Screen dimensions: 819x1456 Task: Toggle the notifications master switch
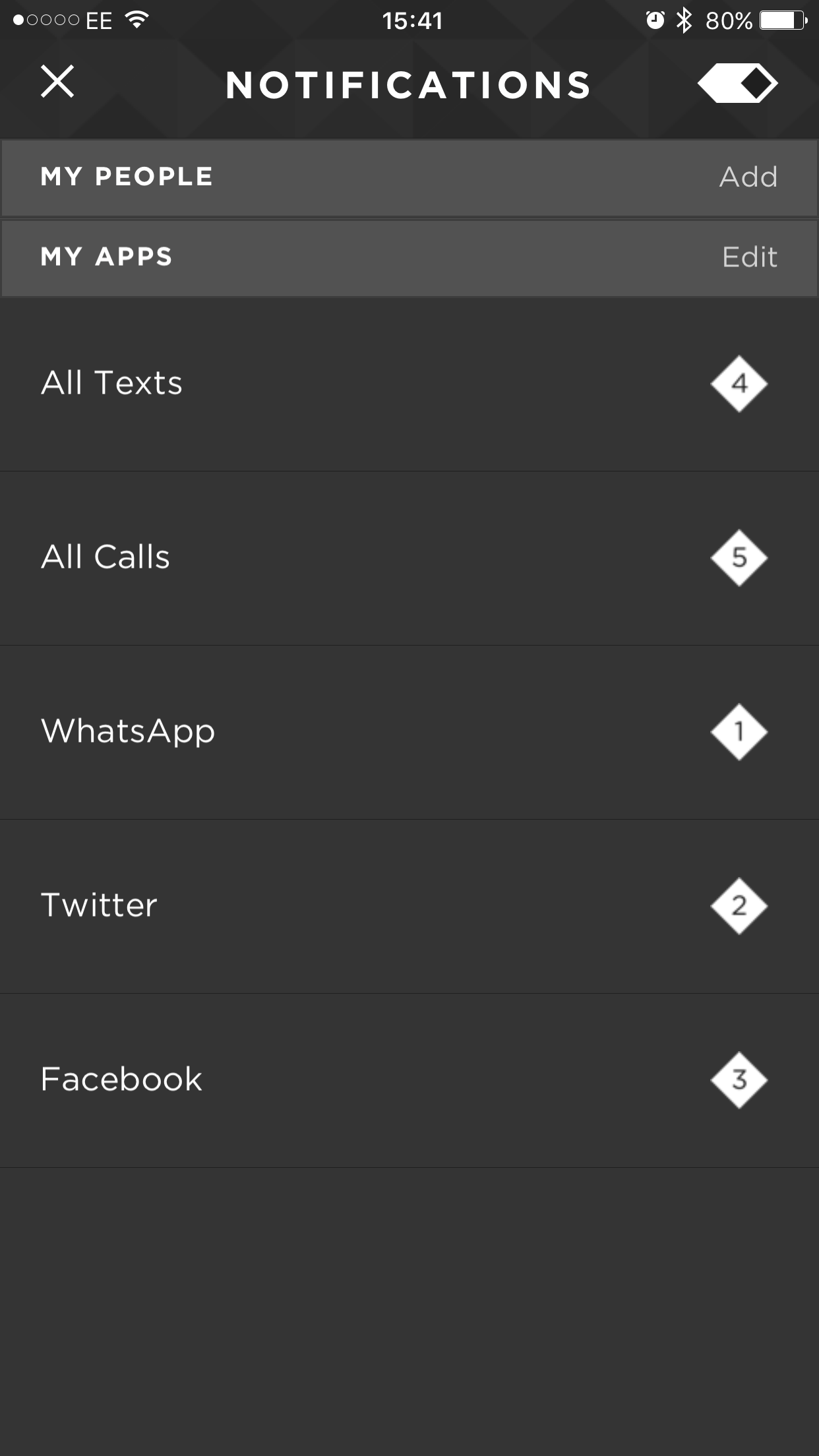[737, 83]
